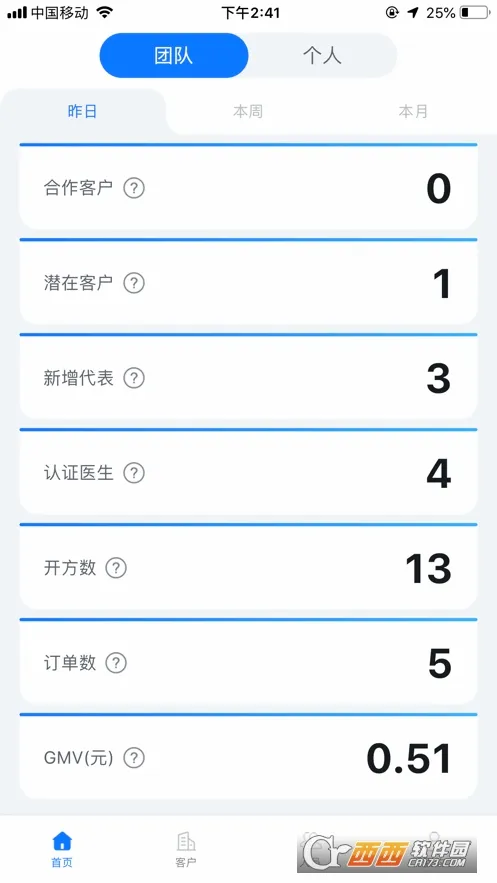Select the 团队 segment

pyautogui.click(x=174, y=55)
